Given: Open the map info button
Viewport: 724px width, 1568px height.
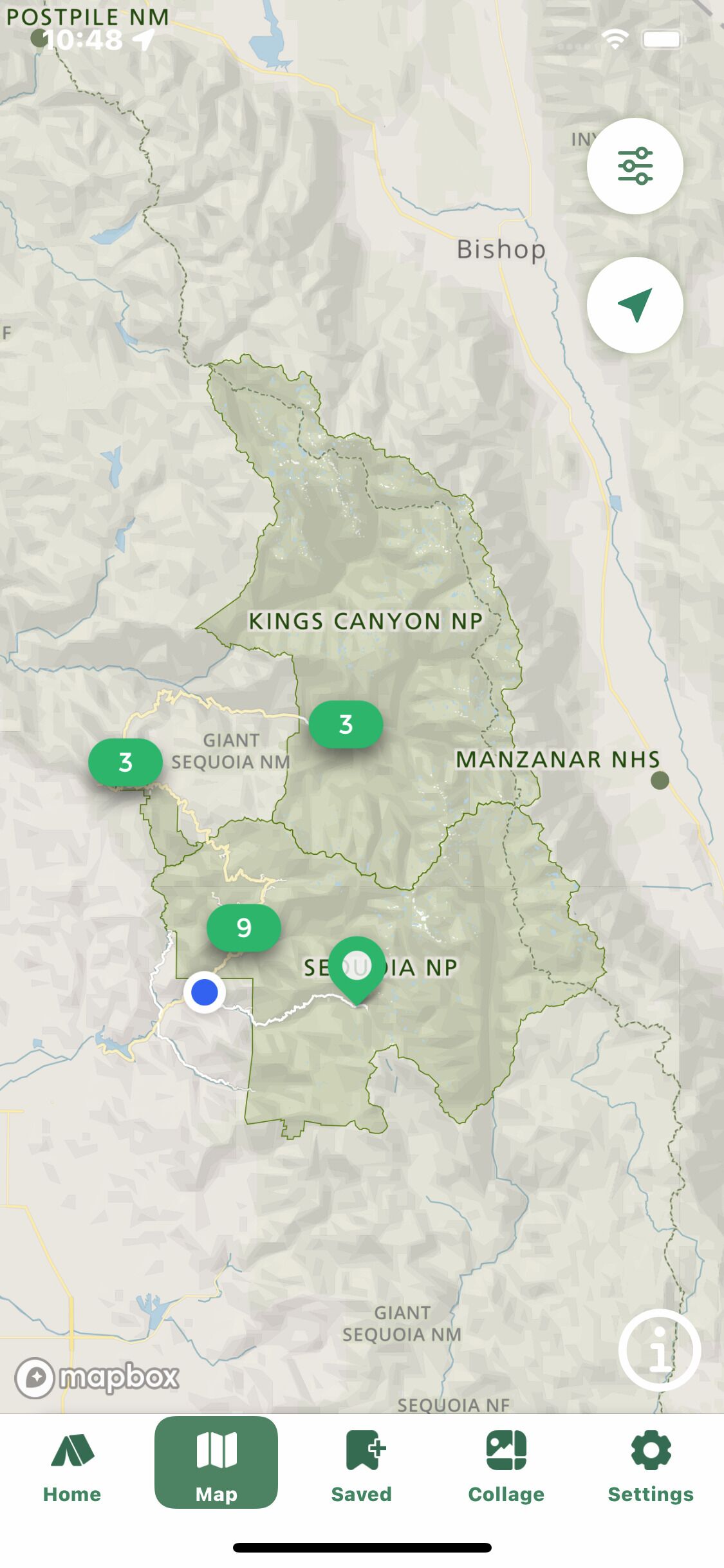Looking at the screenshot, I should (659, 1350).
